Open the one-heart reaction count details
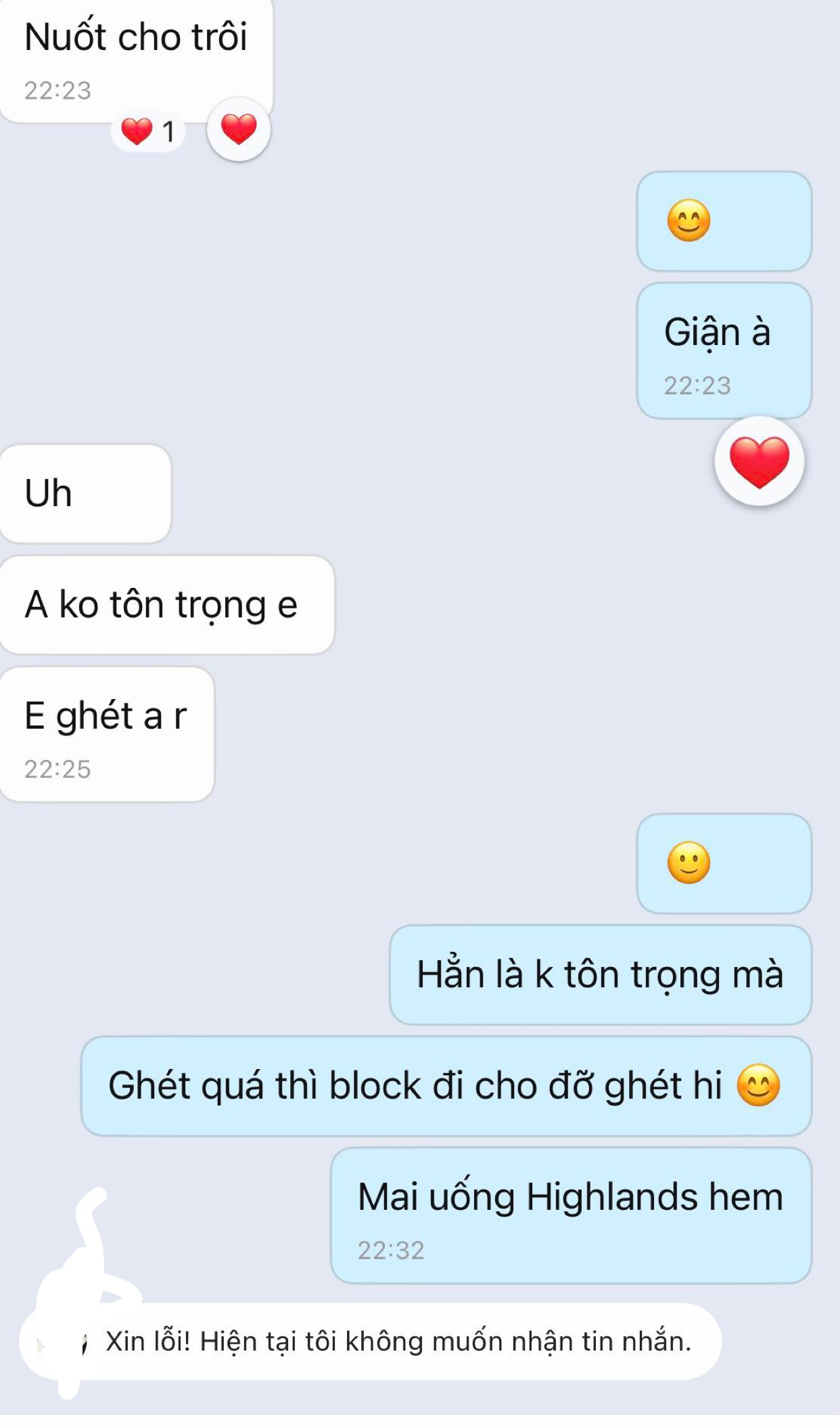This screenshot has height=1427, width=840. pos(149,131)
